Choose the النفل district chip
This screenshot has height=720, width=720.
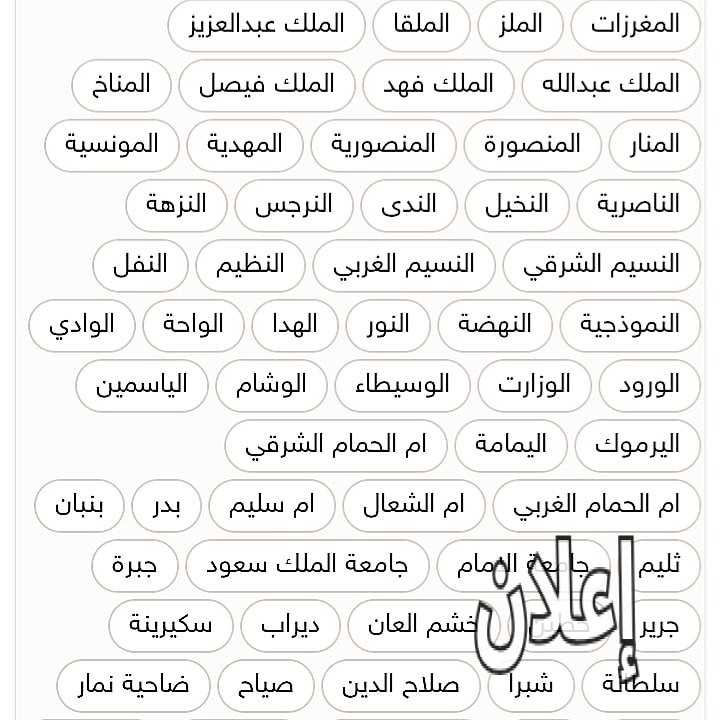pos(140,265)
